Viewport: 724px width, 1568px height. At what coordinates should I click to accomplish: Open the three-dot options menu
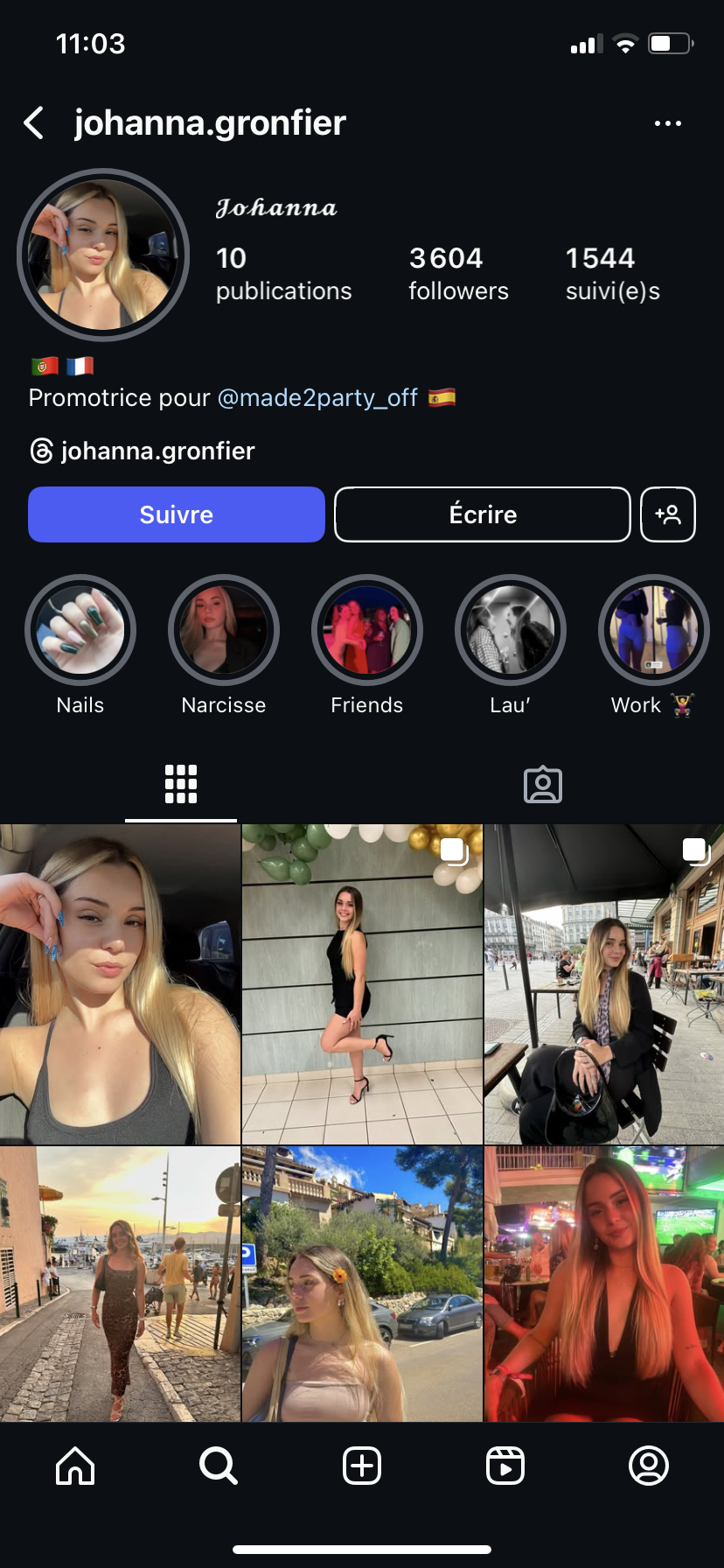668,123
